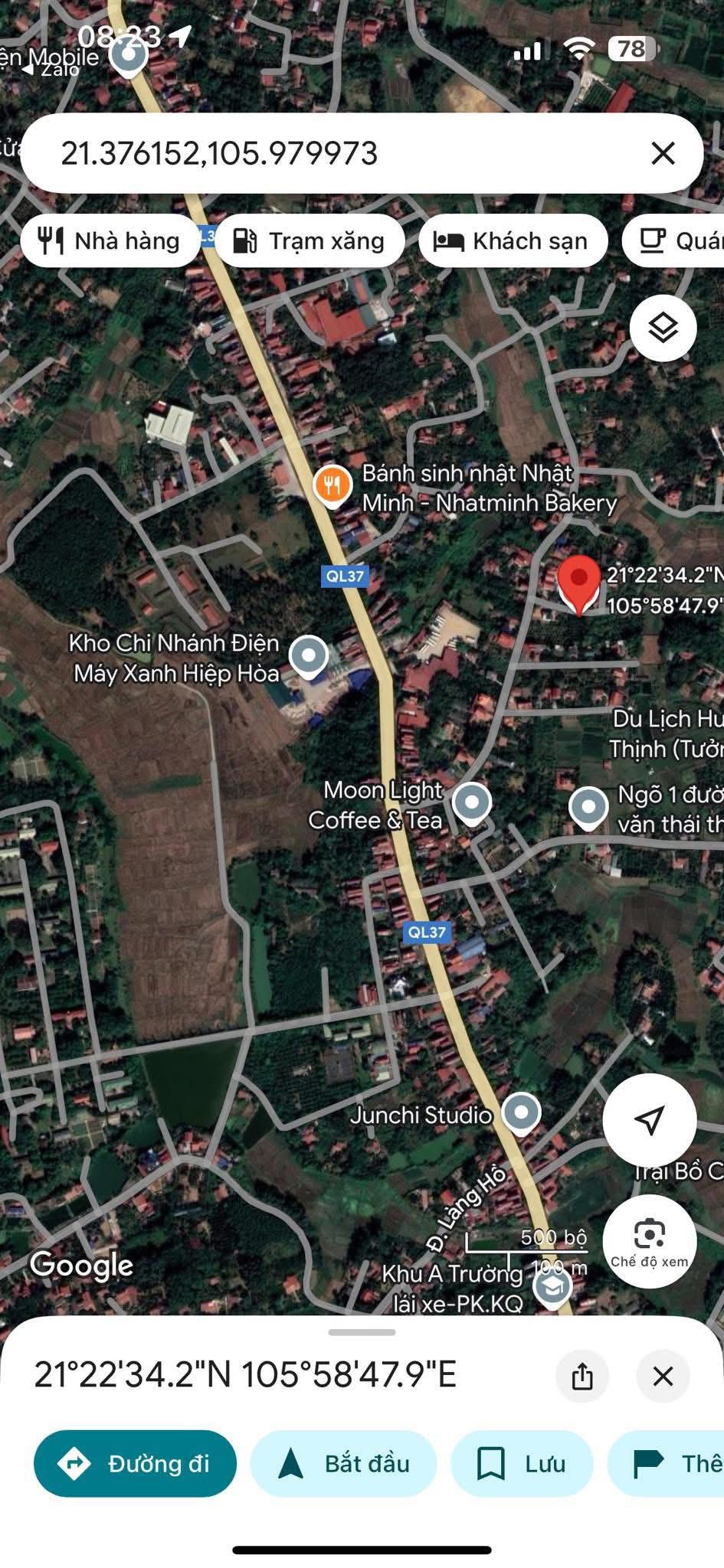Select the Nhà hàng chip
Screen dimensions: 724x1568
click(x=110, y=241)
